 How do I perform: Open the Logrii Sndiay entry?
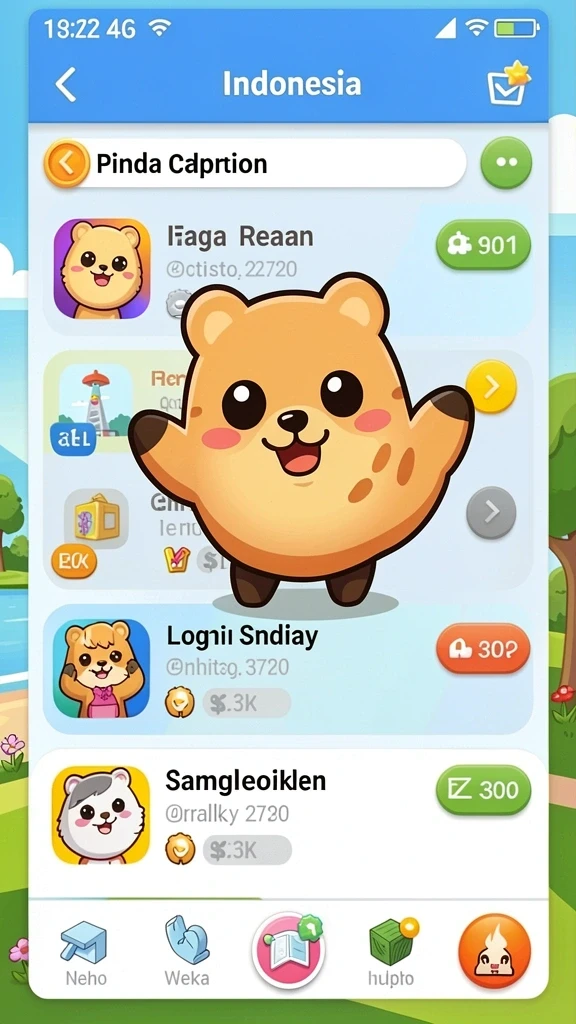tap(288, 669)
